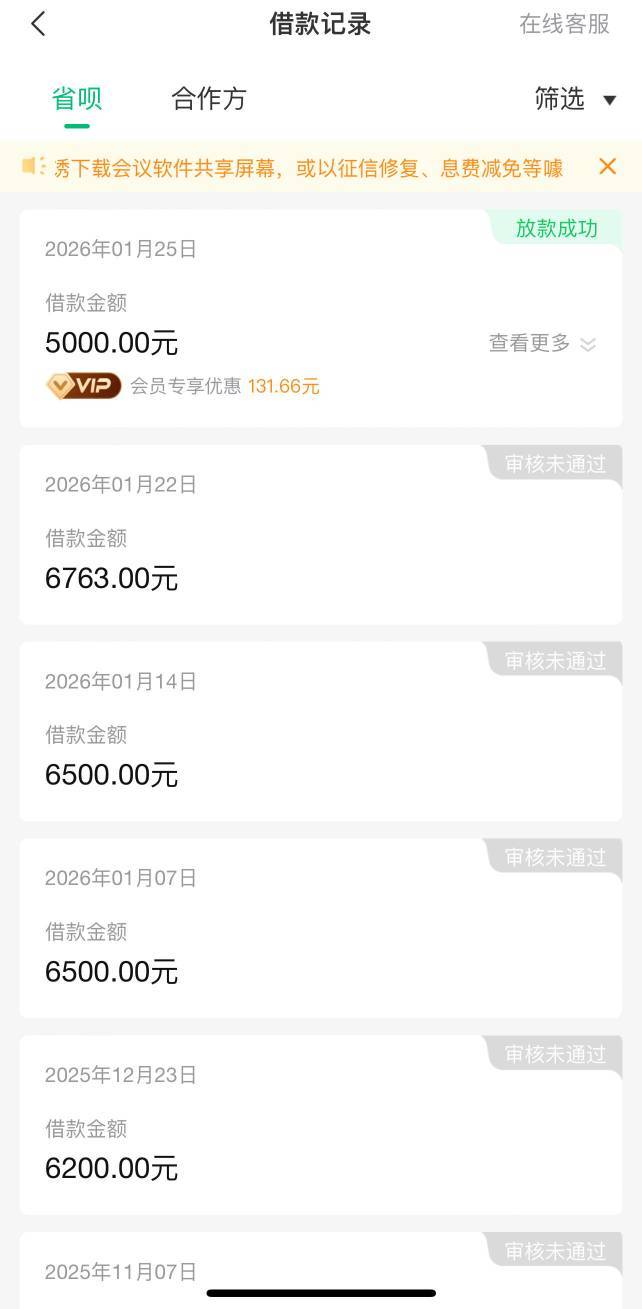Expand 查看更多 on the 5000.00元 loan
Image resolution: width=642 pixels, height=1309 pixels.
[x=542, y=344]
